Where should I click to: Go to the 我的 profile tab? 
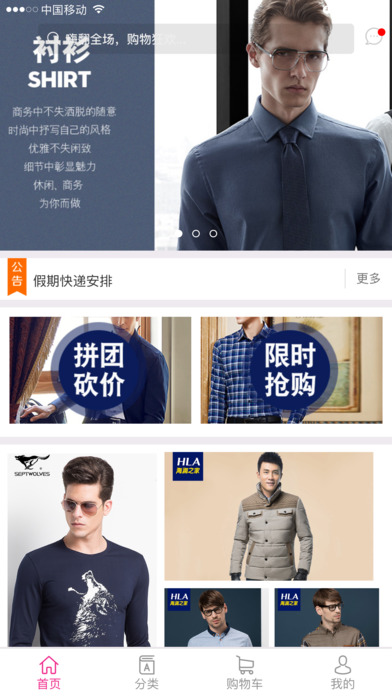click(343, 672)
